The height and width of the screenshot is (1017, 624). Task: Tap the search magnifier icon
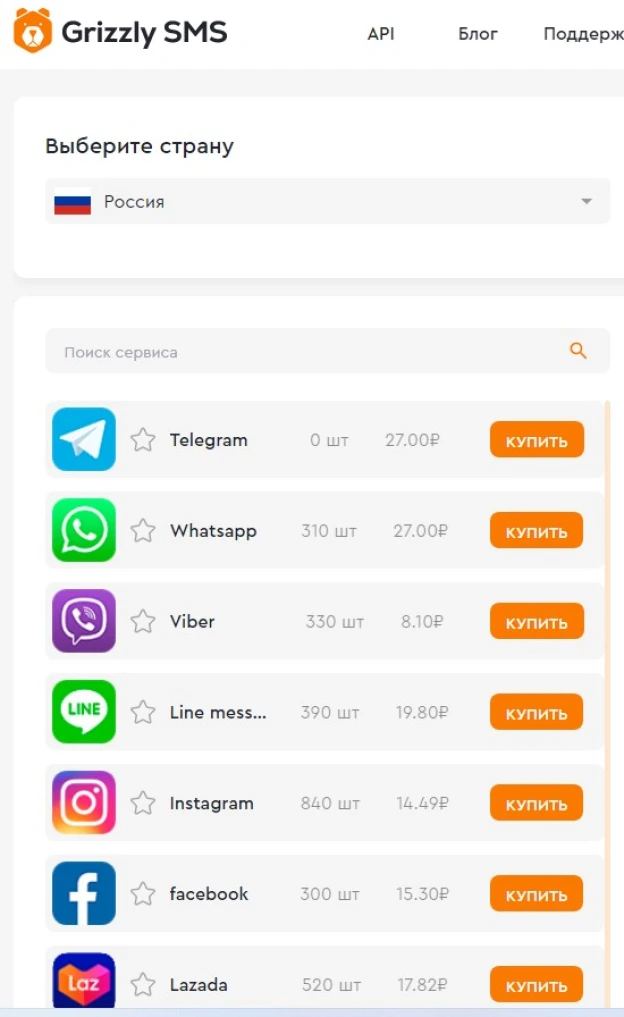[x=578, y=351]
